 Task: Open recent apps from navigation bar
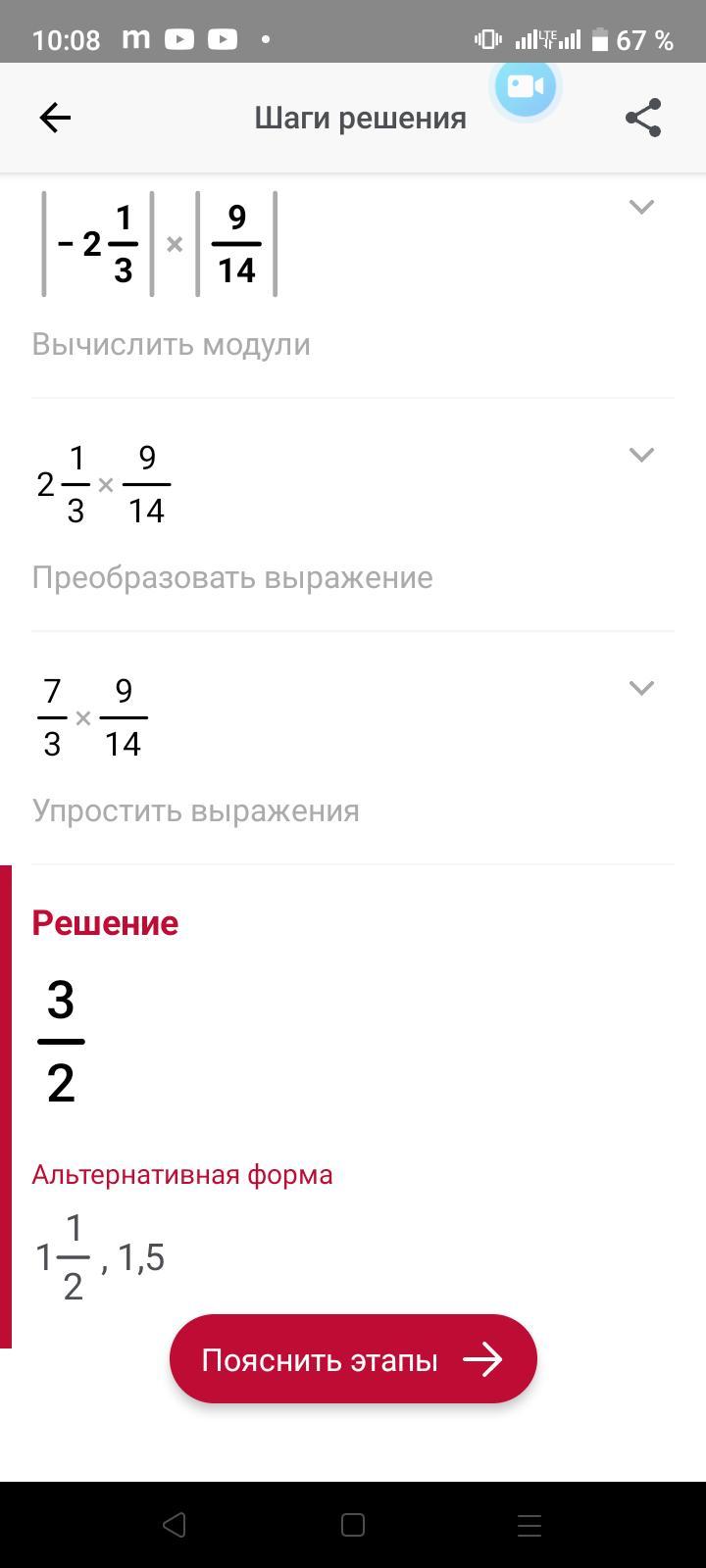[x=529, y=1525]
